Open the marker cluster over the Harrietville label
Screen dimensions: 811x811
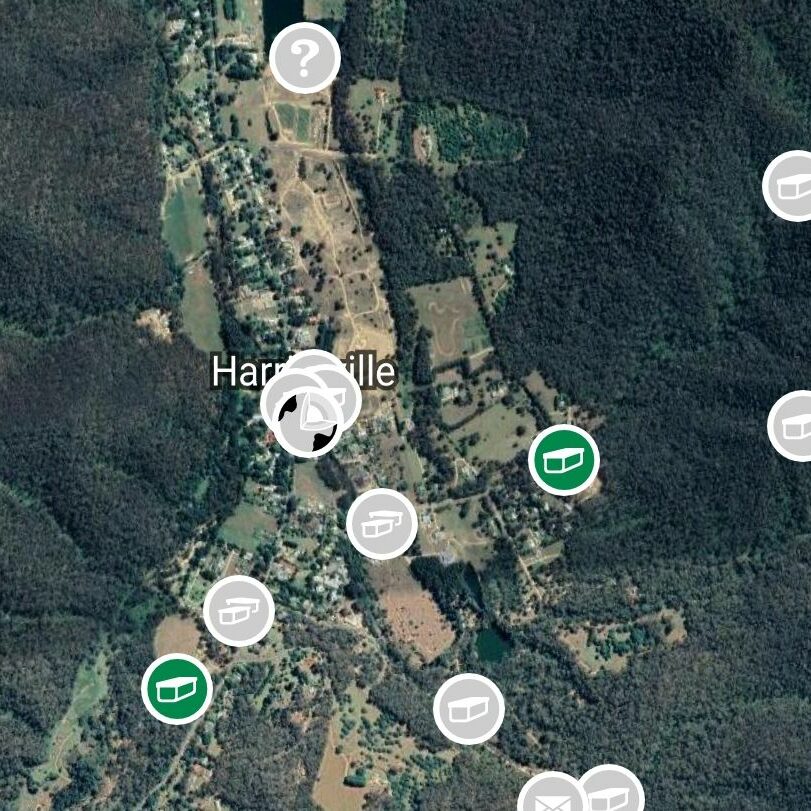pyautogui.click(x=310, y=406)
